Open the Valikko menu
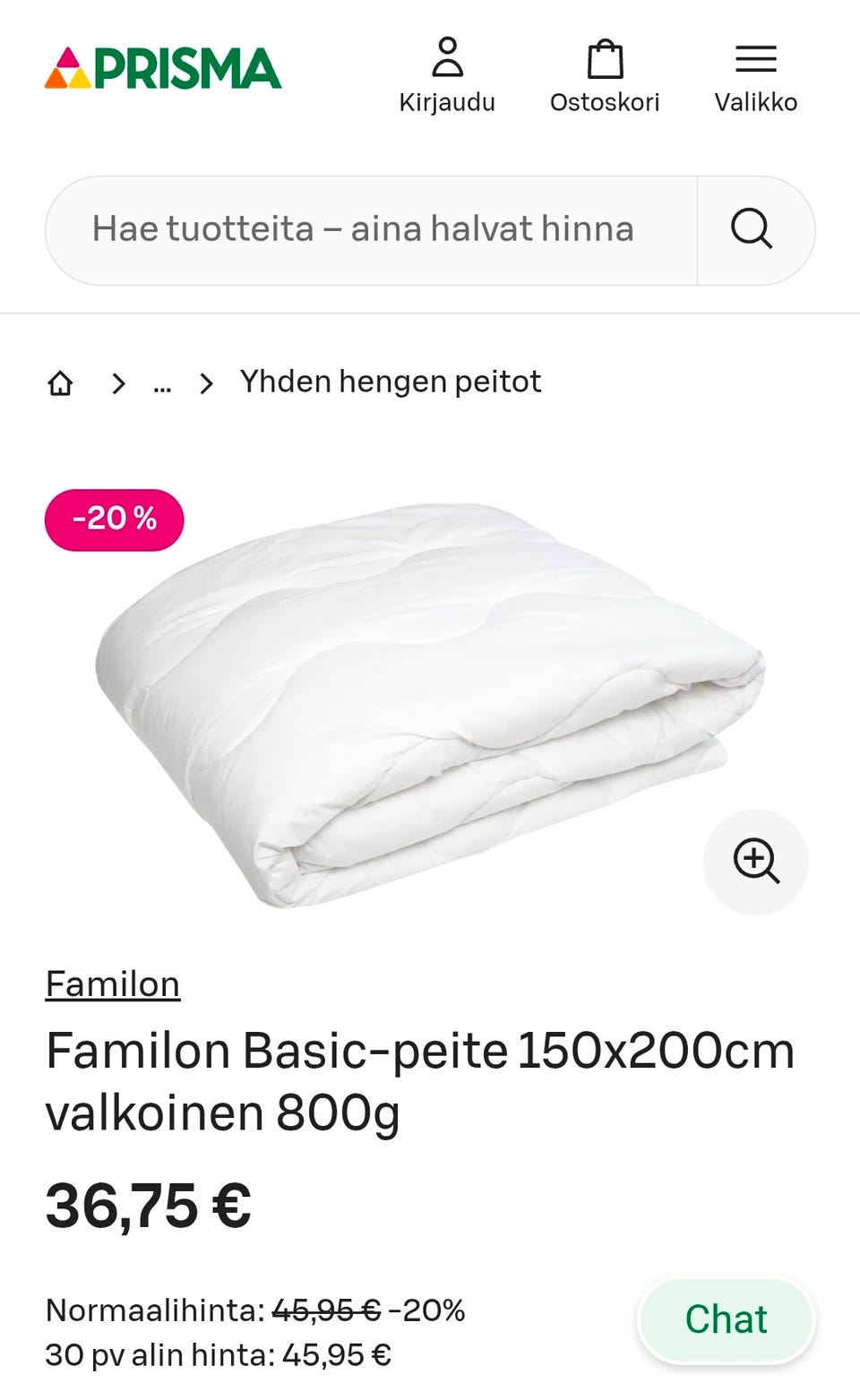The width and height of the screenshot is (860, 1400). click(755, 75)
